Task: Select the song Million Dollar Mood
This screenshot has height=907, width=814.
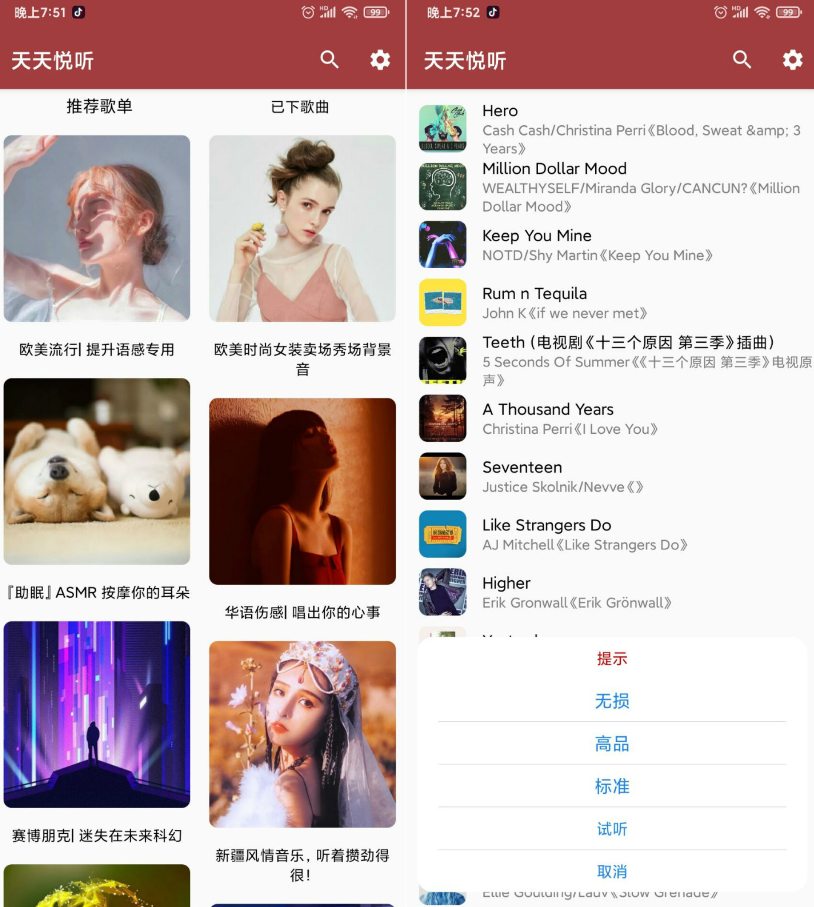Action: [x=610, y=187]
